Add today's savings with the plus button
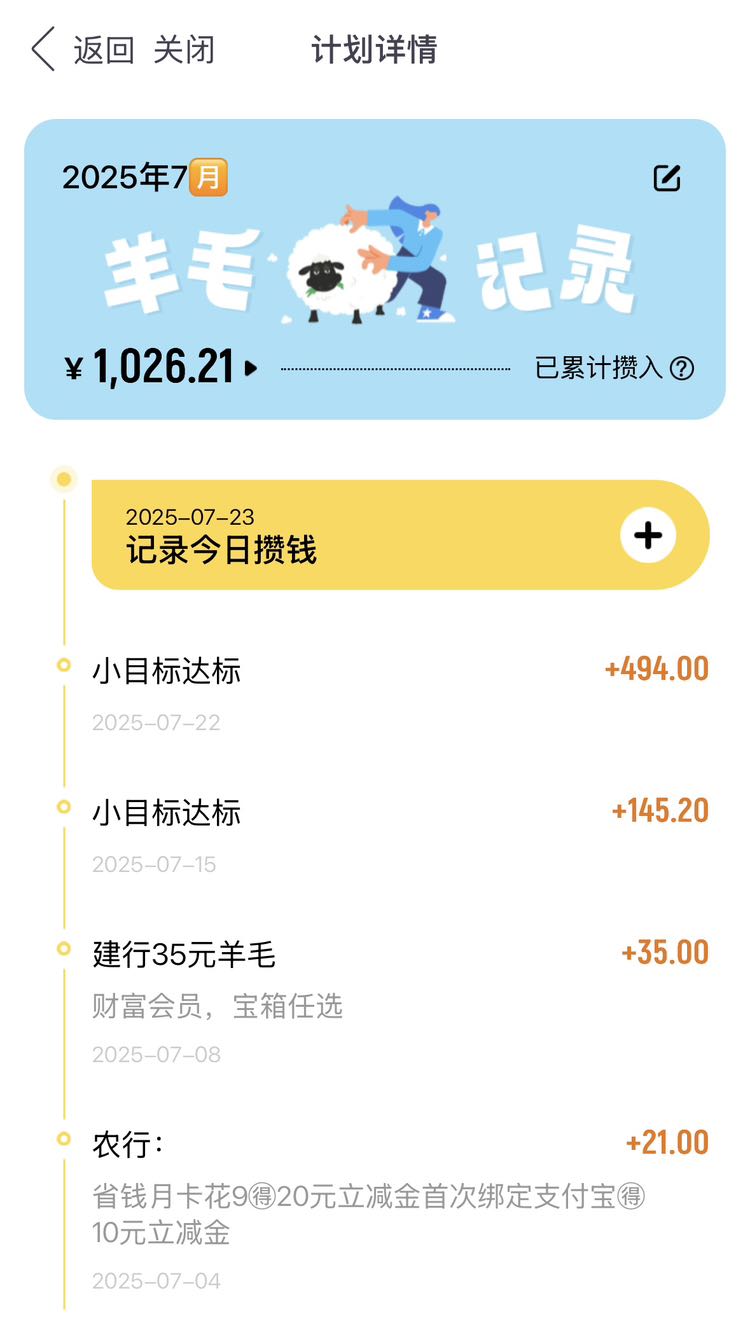This screenshot has height=1335, width=750. tap(648, 535)
